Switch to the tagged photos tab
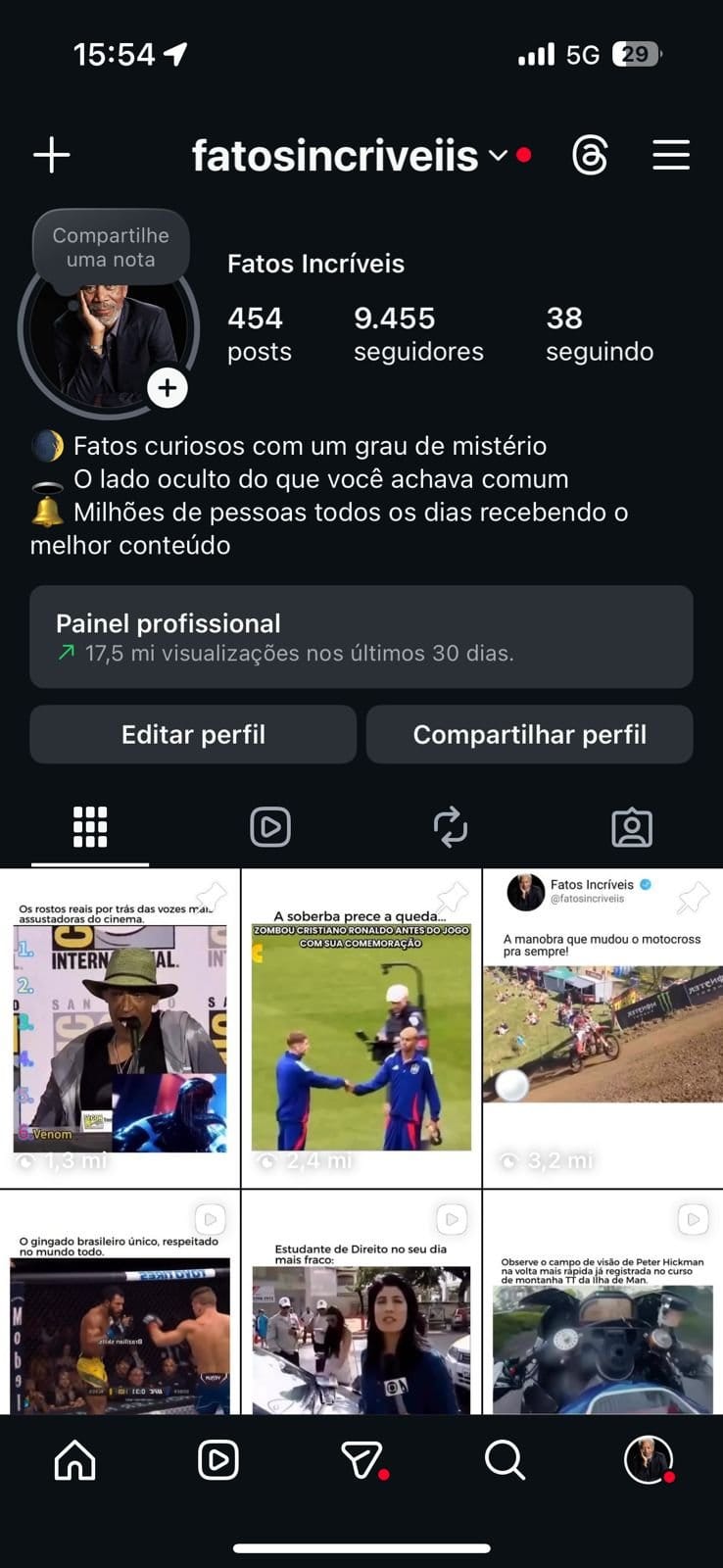Screen dimensions: 723x1568 632,826
